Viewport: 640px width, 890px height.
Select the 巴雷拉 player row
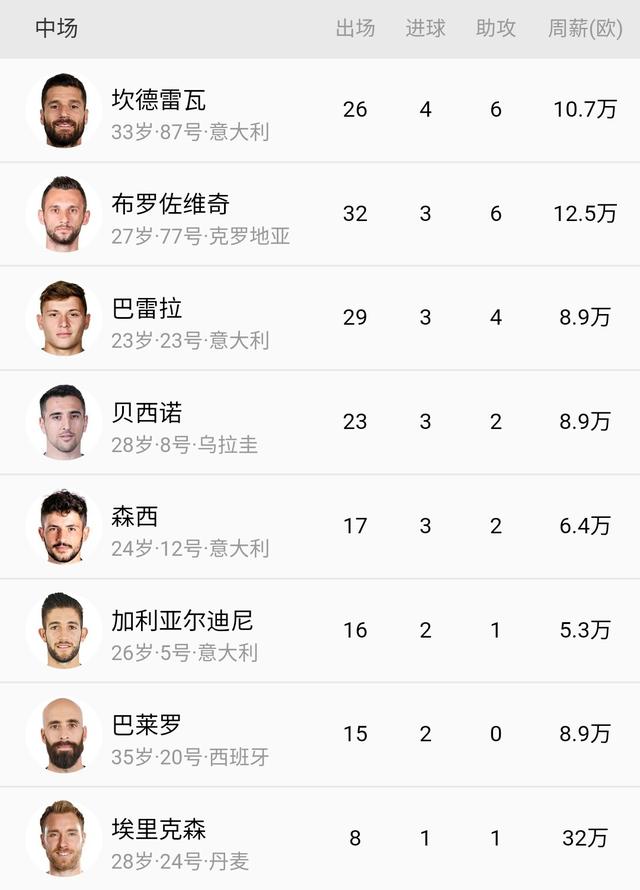147,309
